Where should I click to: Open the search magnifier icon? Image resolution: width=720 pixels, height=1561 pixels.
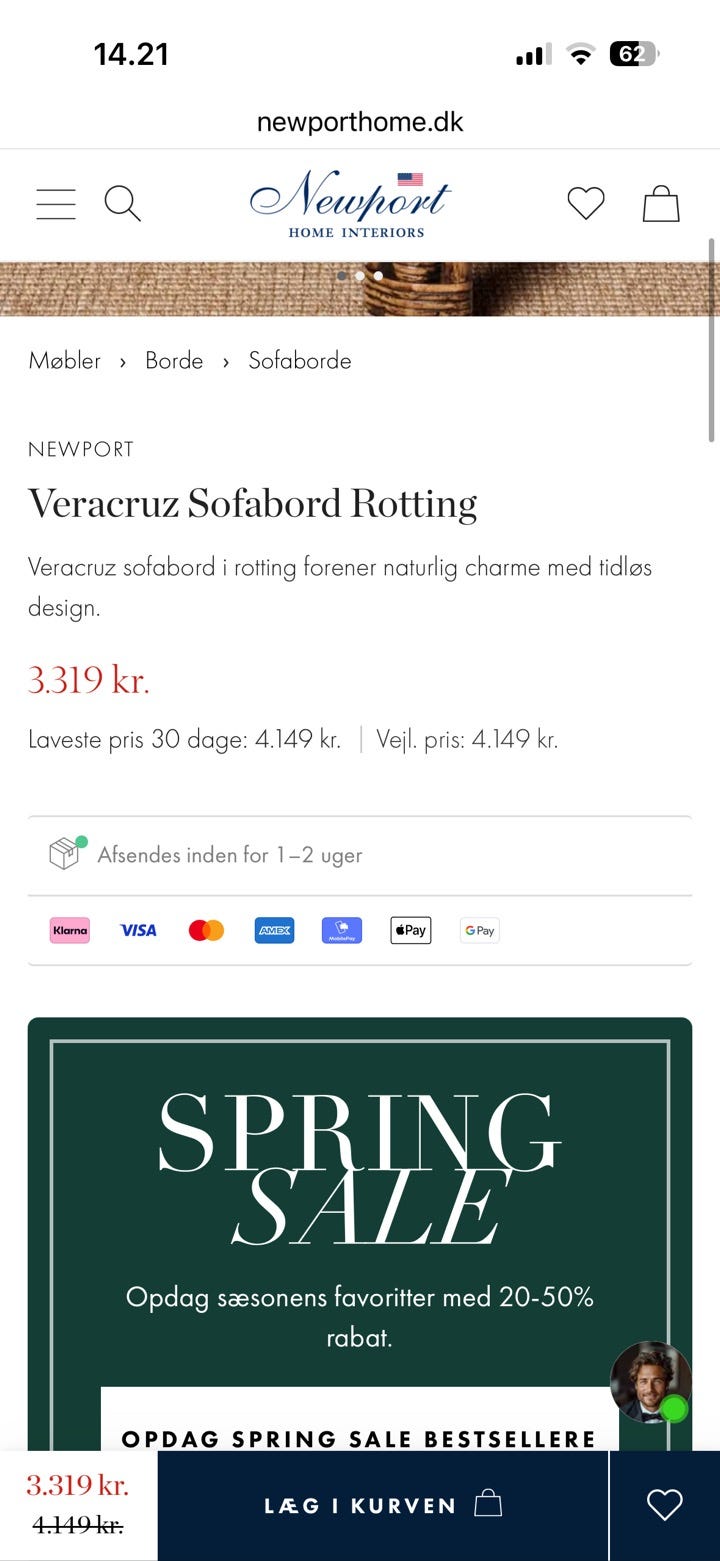tap(122, 204)
